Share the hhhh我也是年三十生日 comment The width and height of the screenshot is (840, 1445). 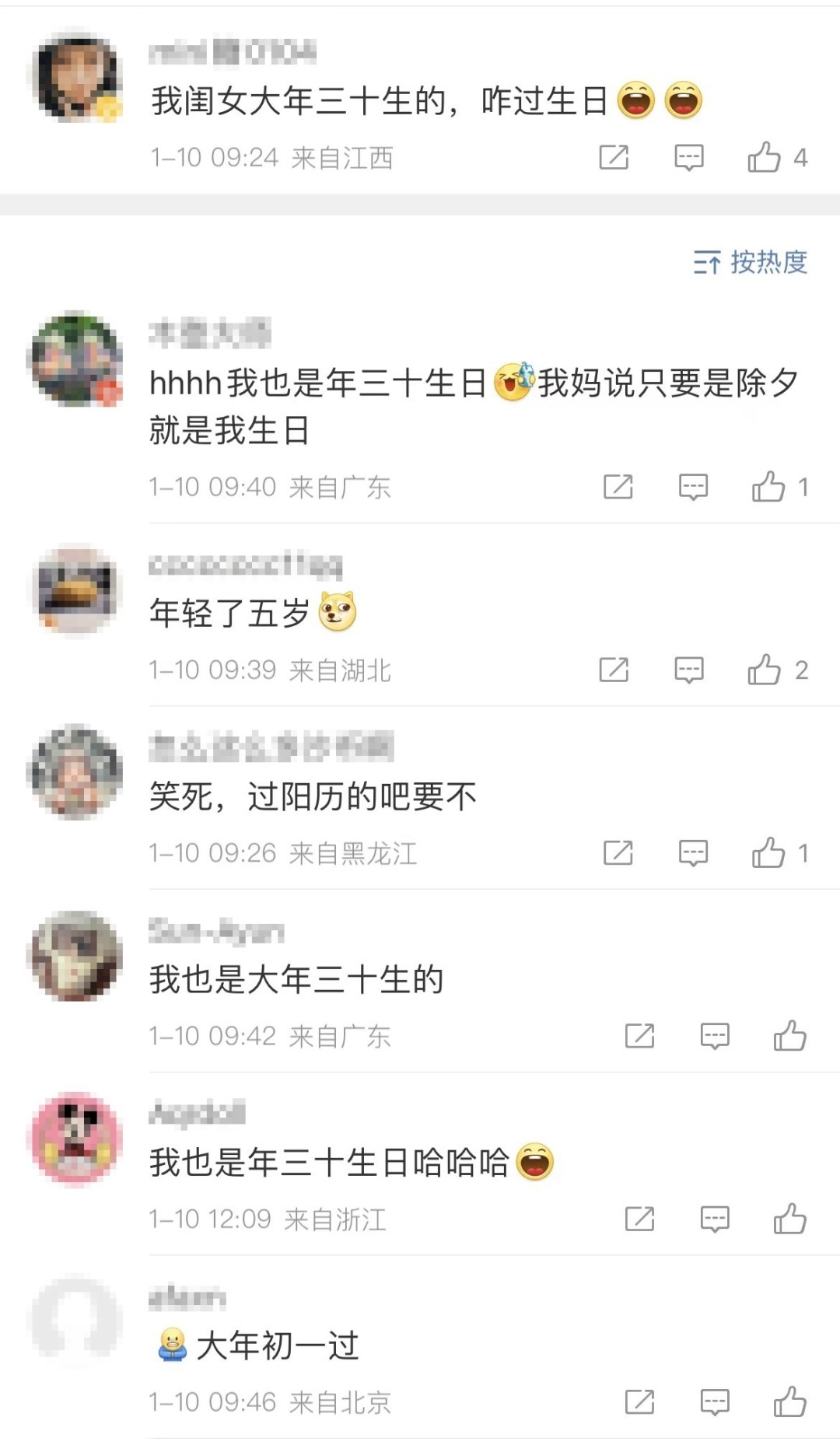tap(618, 487)
